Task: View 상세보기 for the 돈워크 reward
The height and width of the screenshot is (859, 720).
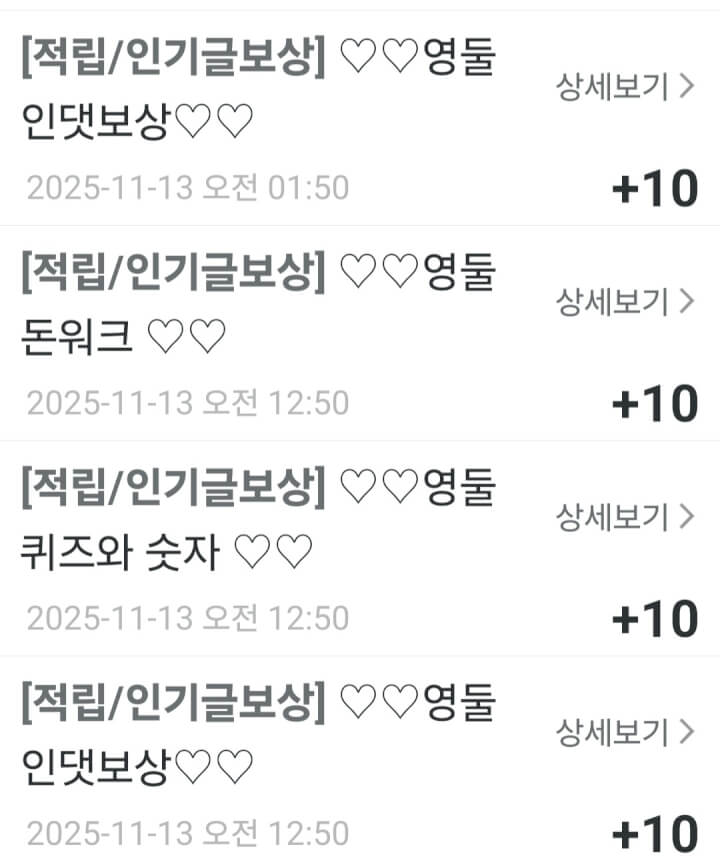Action: (x=624, y=302)
